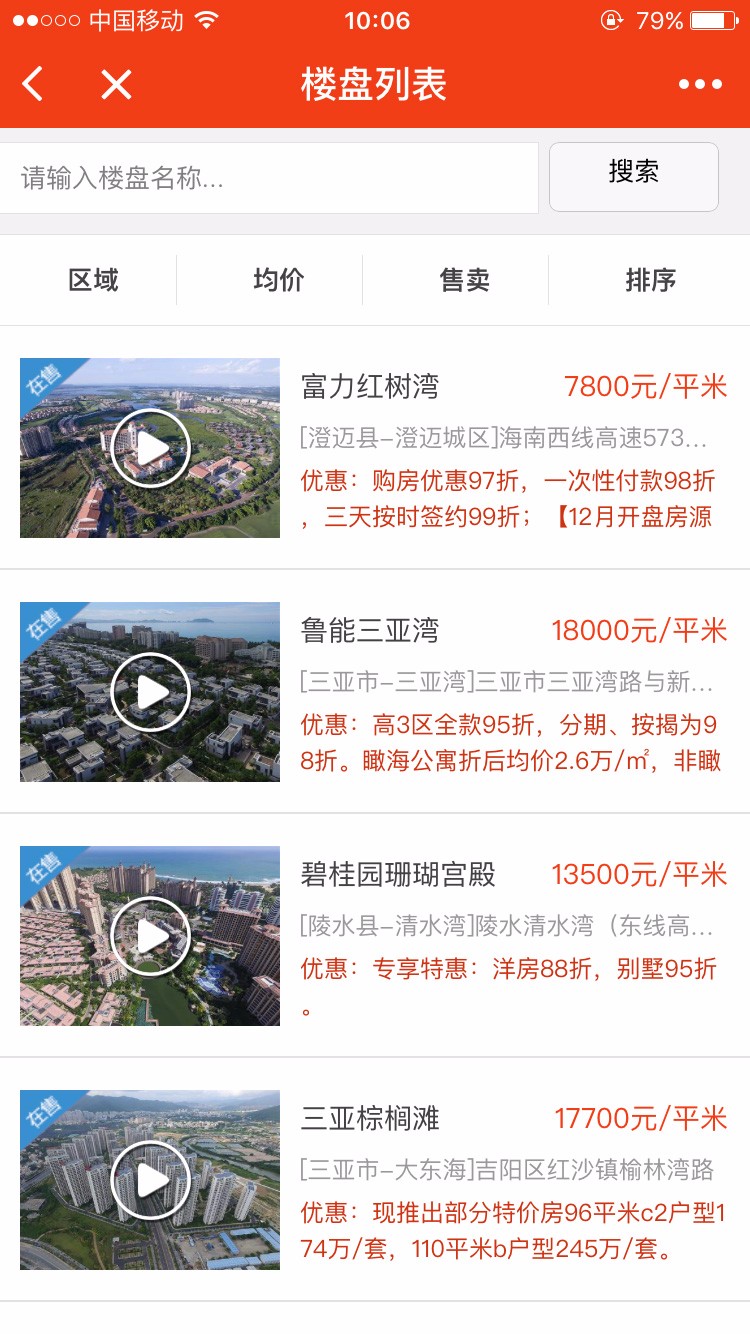Play the 富力红树湾 video
The height and width of the screenshot is (1334, 750).
point(150,448)
